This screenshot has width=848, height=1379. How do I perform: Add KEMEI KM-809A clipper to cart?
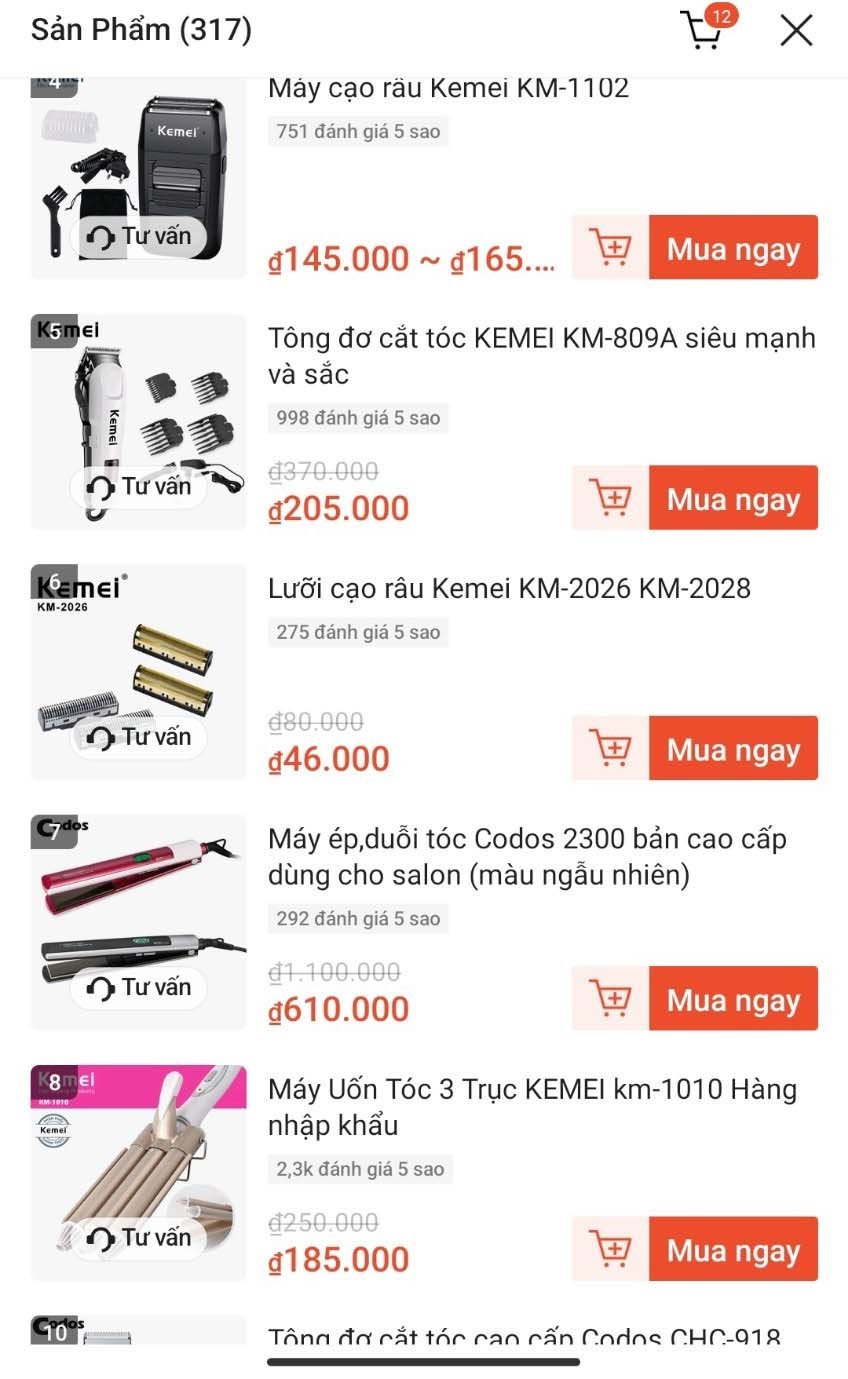pos(610,497)
